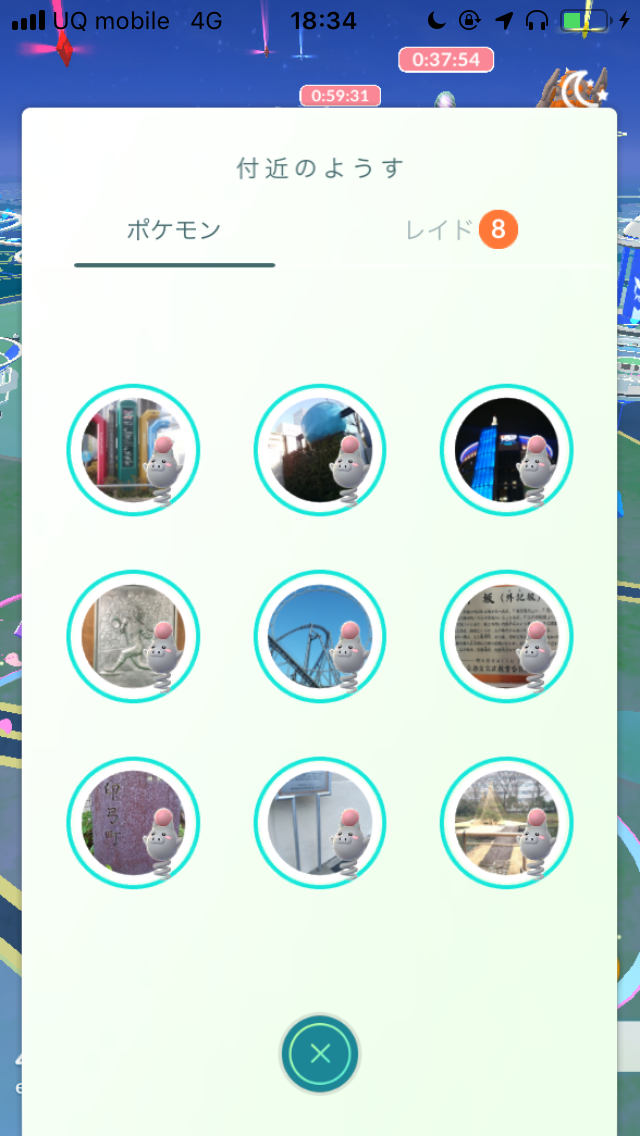Image resolution: width=640 pixels, height=1136 pixels.
Task: Select the ポケモン tab
Action: pyautogui.click(x=174, y=230)
